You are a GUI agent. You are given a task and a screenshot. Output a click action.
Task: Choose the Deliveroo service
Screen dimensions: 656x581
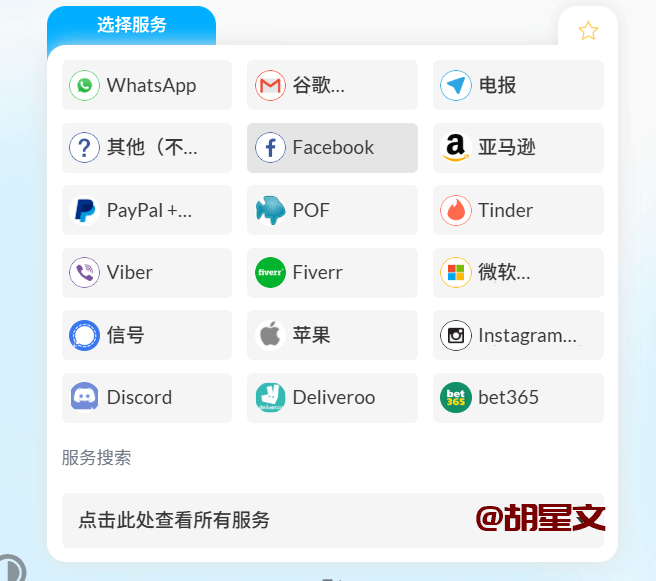coord(332,397)
